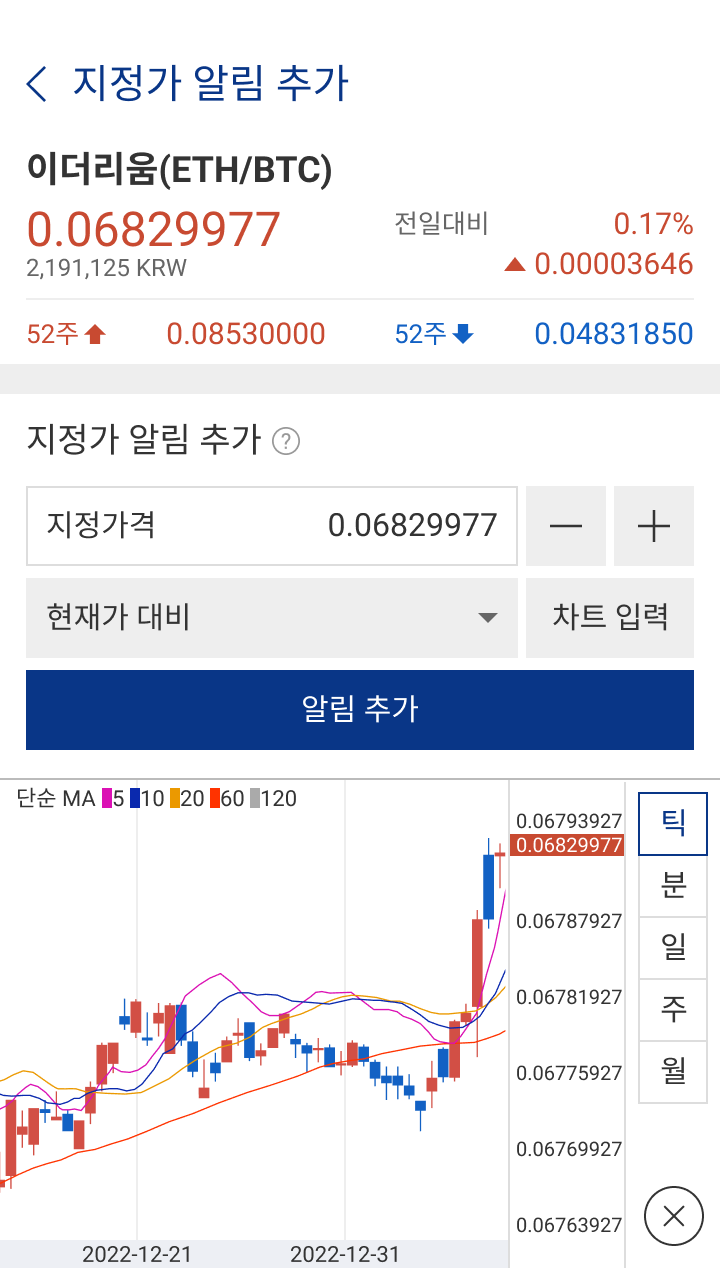Tap the 지정가격 price input field
The height and width of the screenshot is (1268, 720).
point(272,526)
